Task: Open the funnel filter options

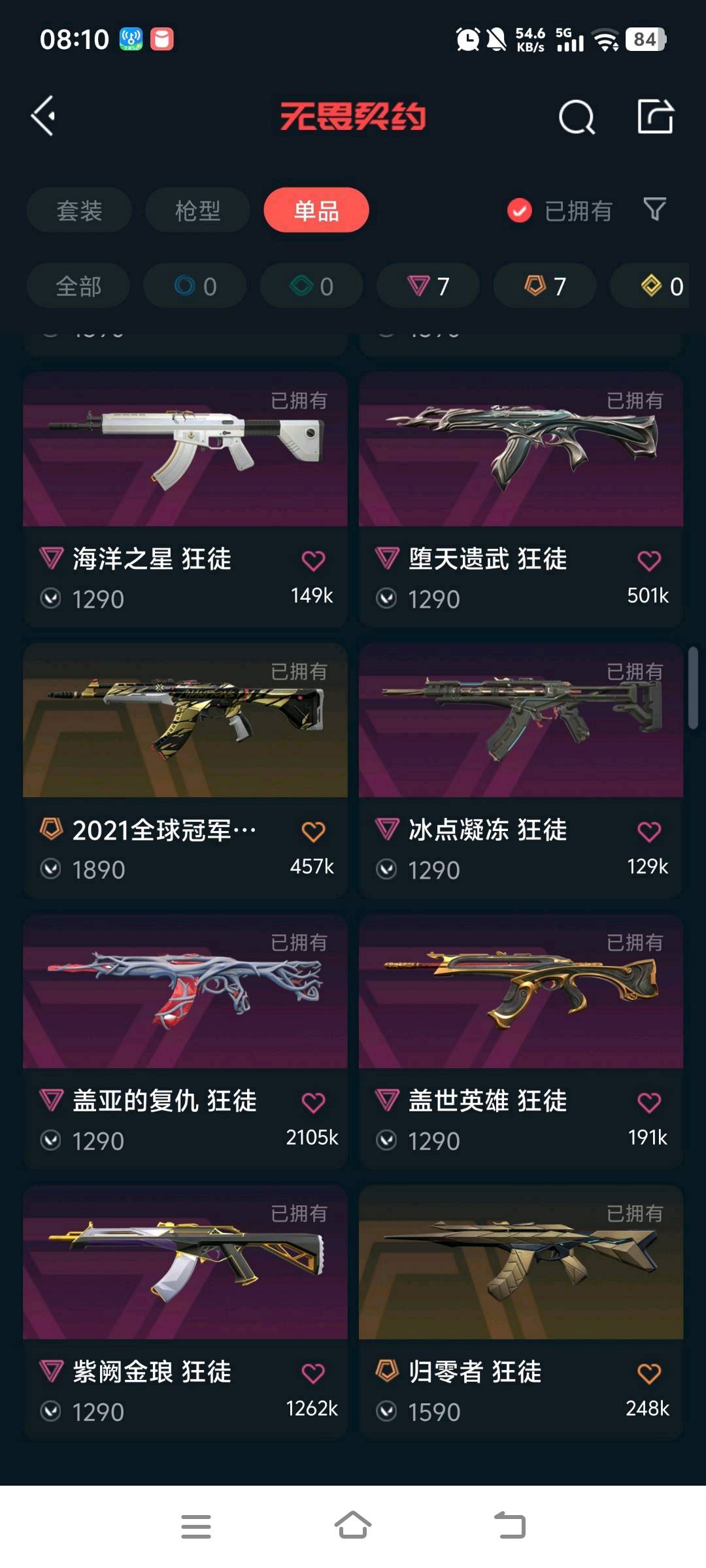Action: pyautogui.click(x=655, y=209)
